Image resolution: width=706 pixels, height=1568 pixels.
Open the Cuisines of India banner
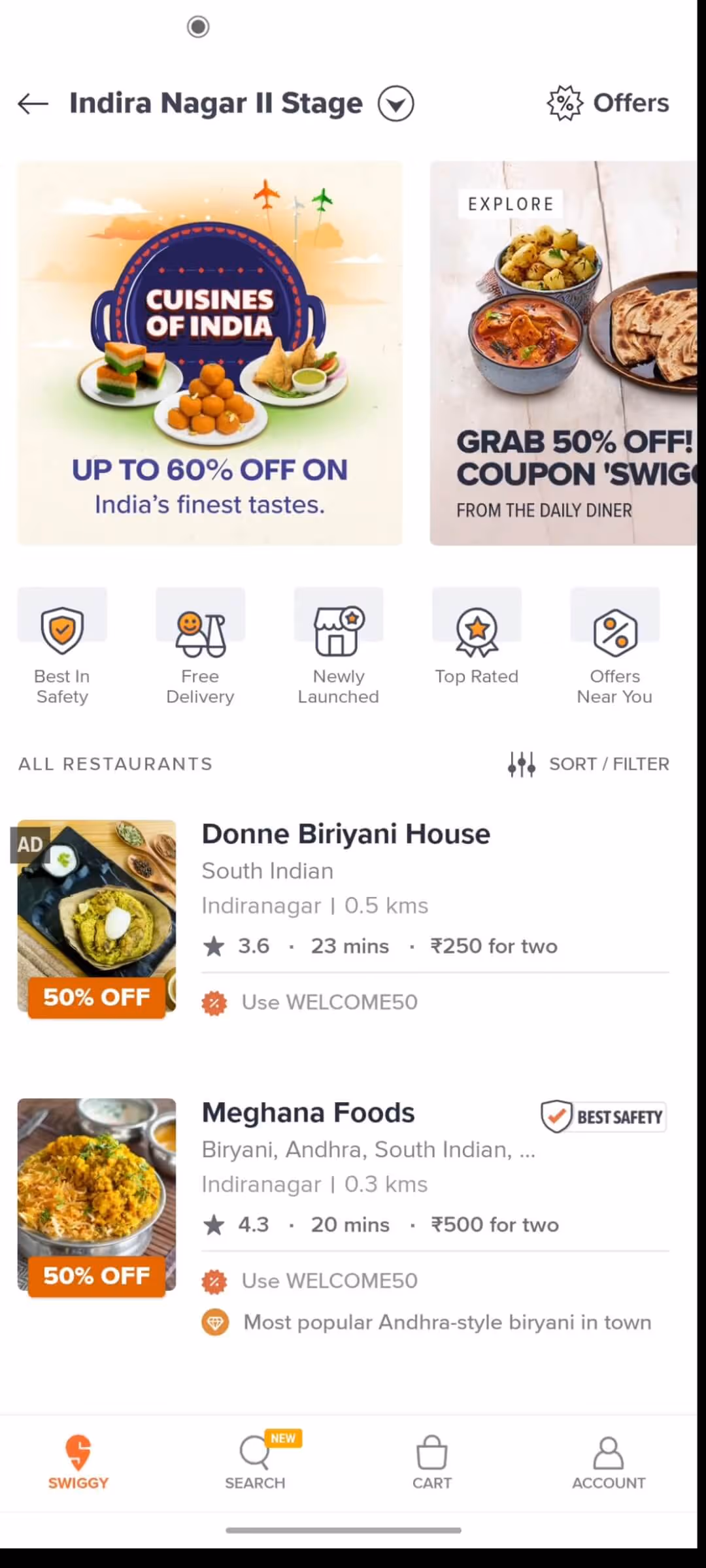210,353
